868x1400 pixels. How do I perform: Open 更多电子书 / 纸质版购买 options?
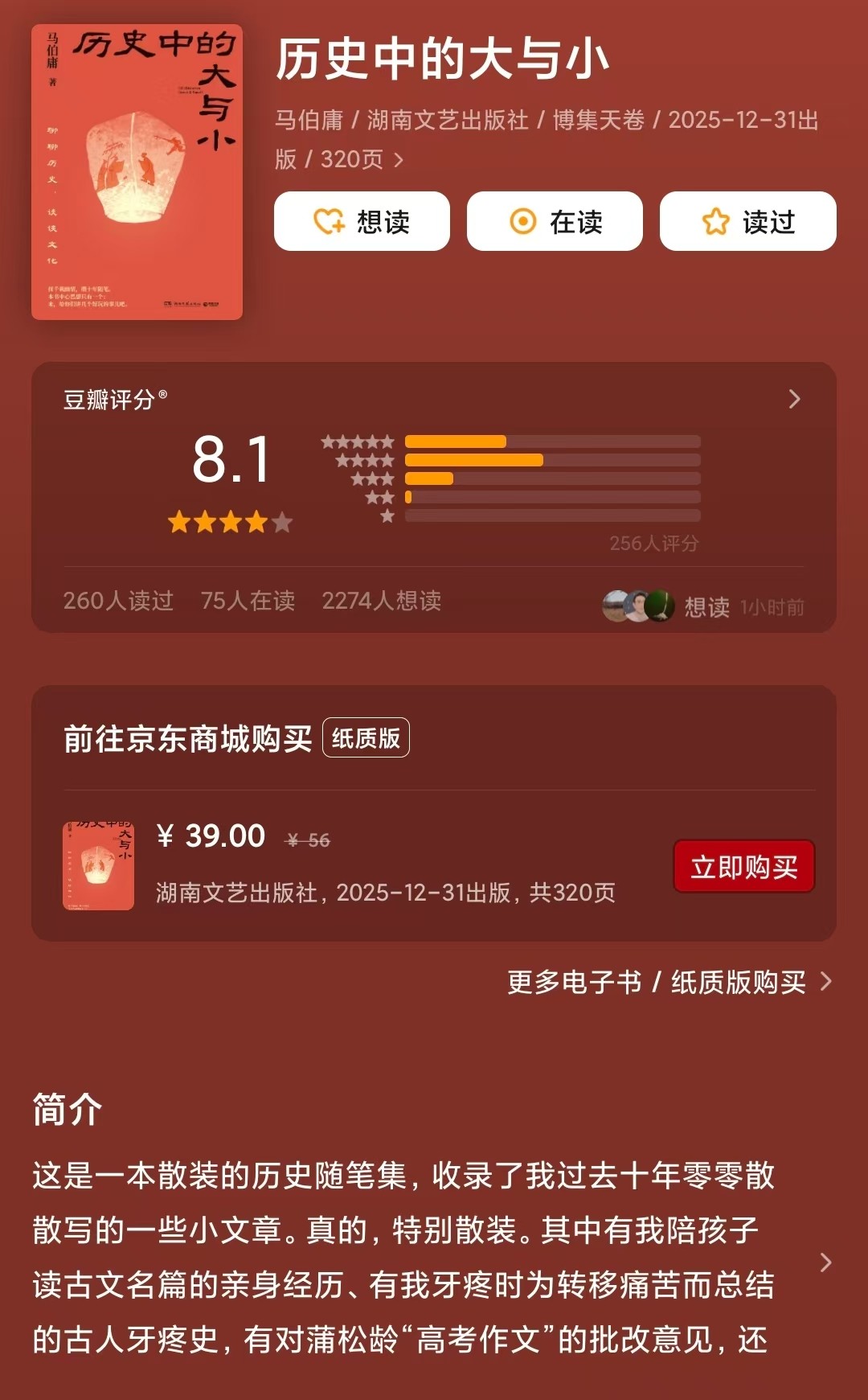coord(669,982)
